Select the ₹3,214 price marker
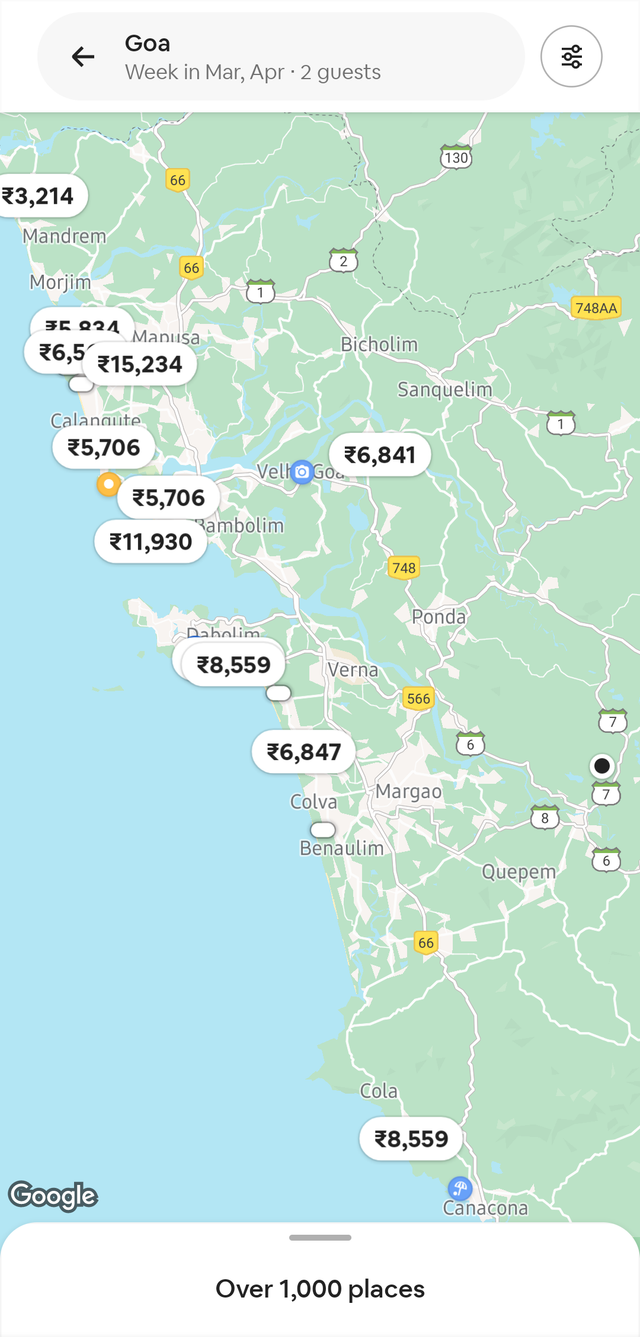The width and height of the screenshot is (640, 1337). [x=40, y=196]
